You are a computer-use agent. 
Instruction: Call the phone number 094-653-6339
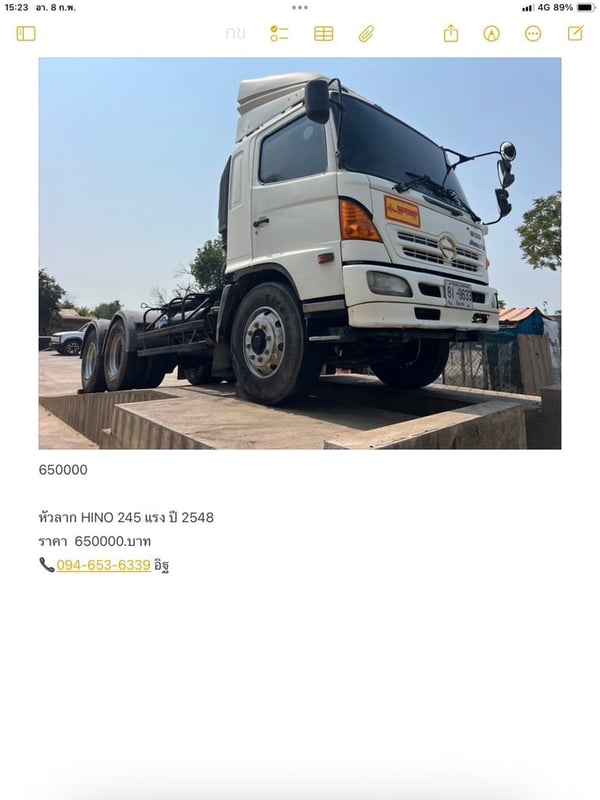[x=103, y=565]
